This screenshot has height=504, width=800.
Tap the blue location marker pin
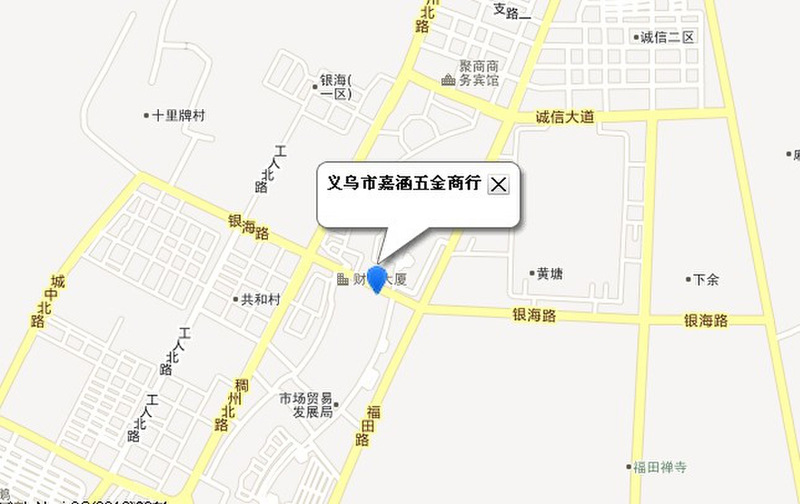376,277
